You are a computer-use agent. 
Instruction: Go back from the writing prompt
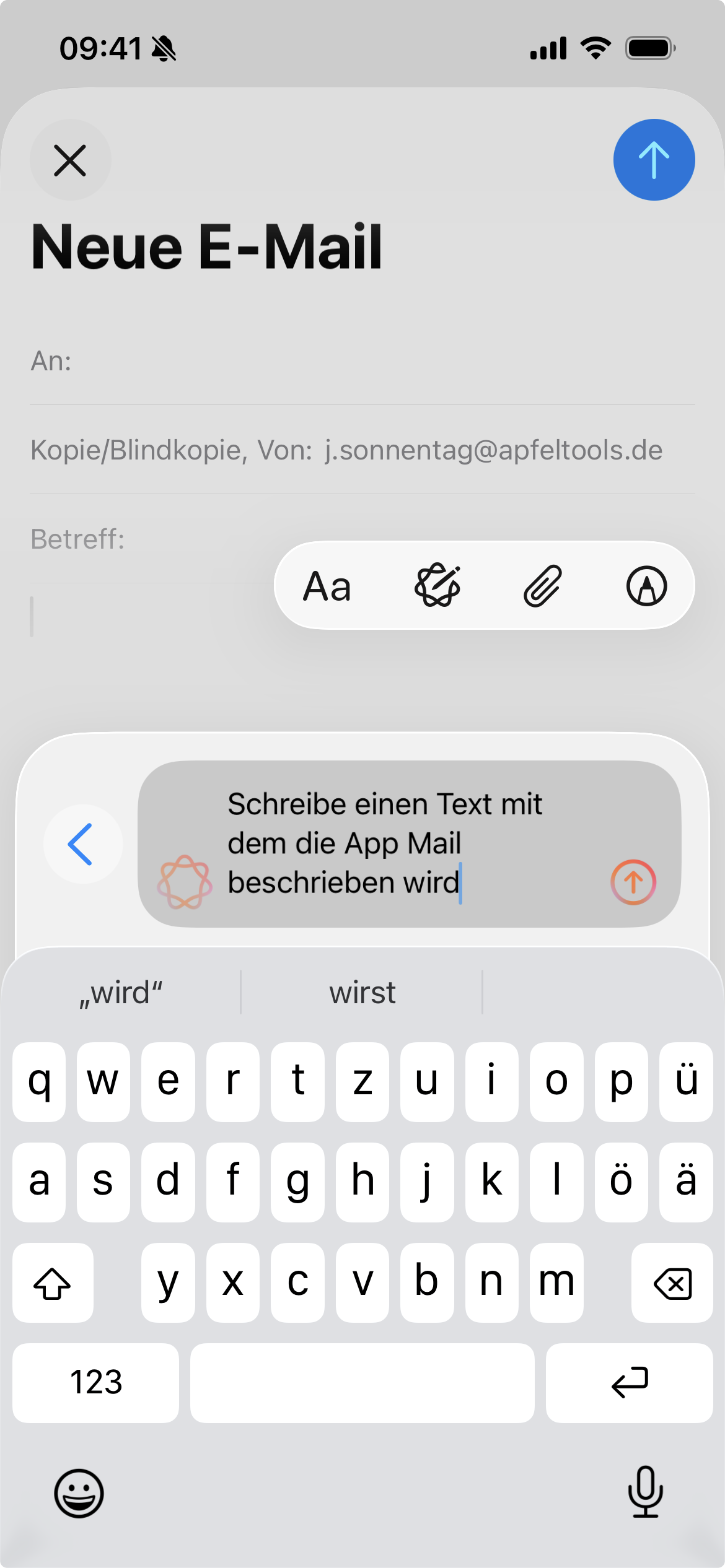point(82,844)
